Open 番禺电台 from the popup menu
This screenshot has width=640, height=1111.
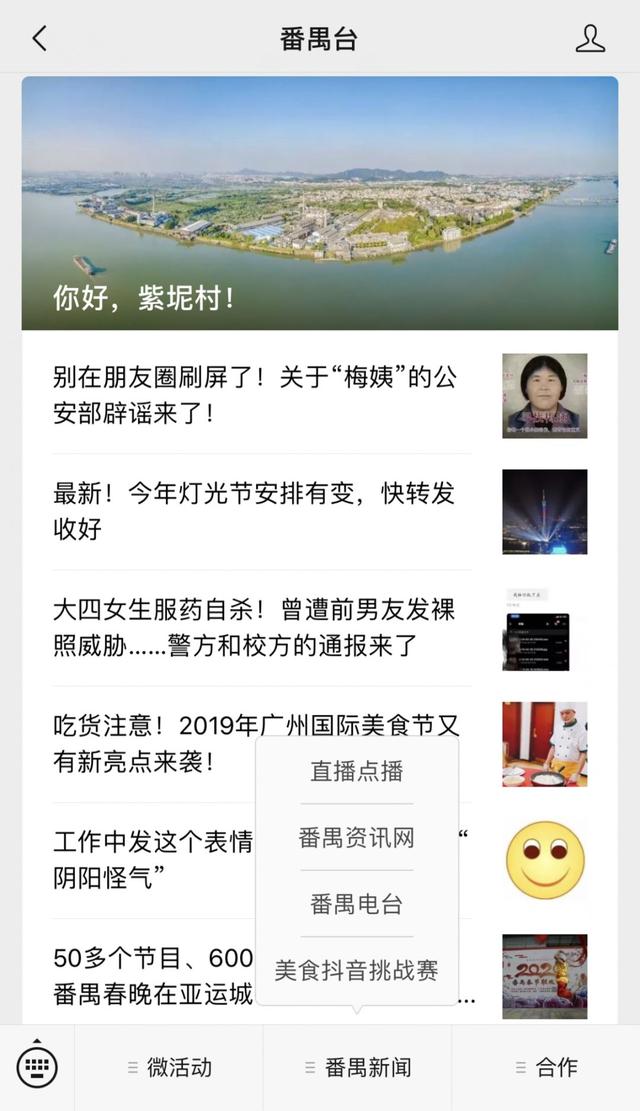point(357,905)
